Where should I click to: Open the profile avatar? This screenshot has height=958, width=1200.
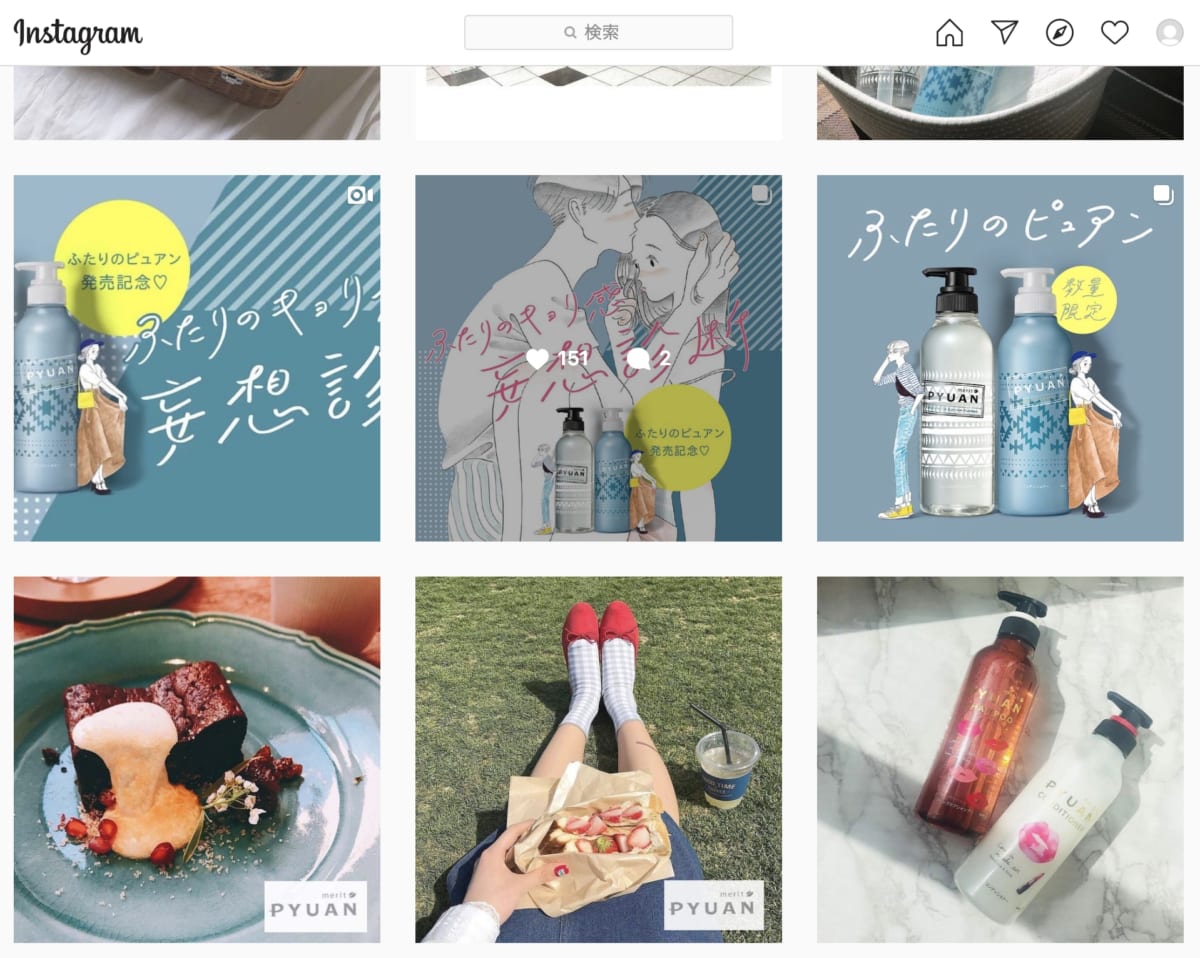(1169, 33)
